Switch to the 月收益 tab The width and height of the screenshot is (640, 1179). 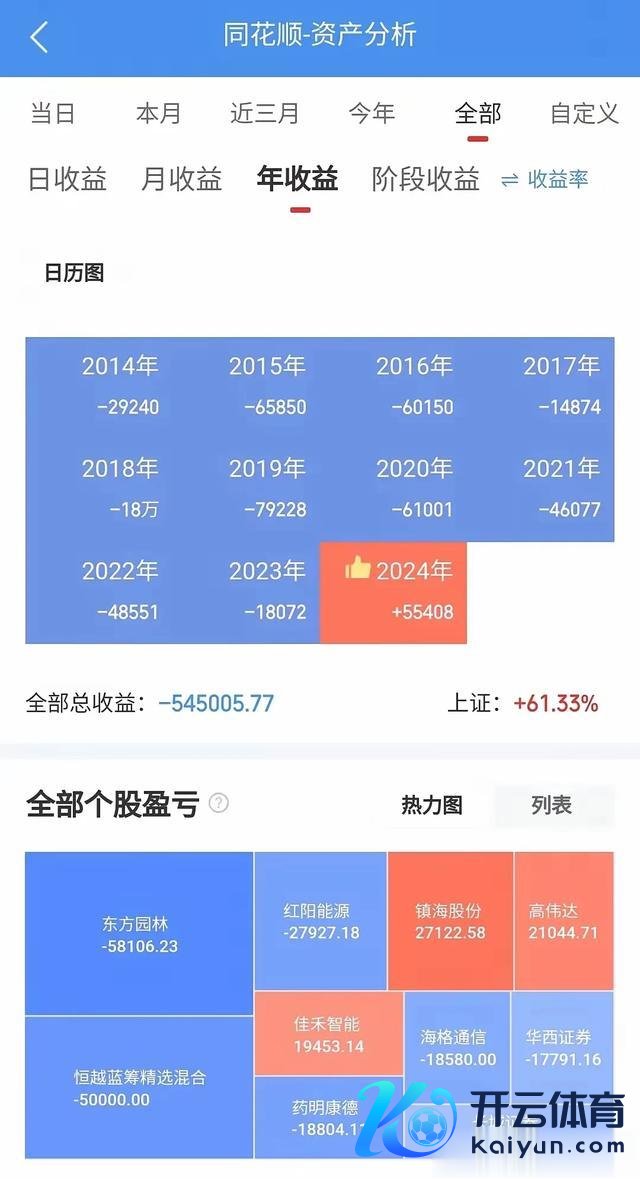tap(181, 180)
